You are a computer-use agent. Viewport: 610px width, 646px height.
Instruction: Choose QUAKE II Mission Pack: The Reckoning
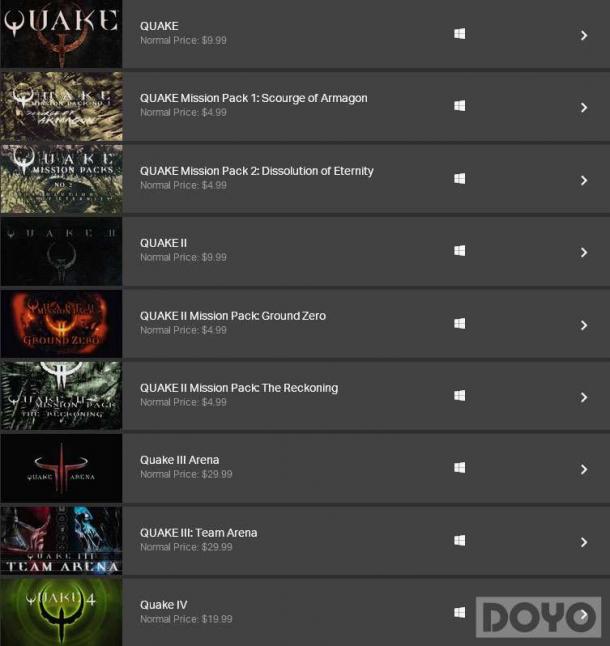(238, 388)
